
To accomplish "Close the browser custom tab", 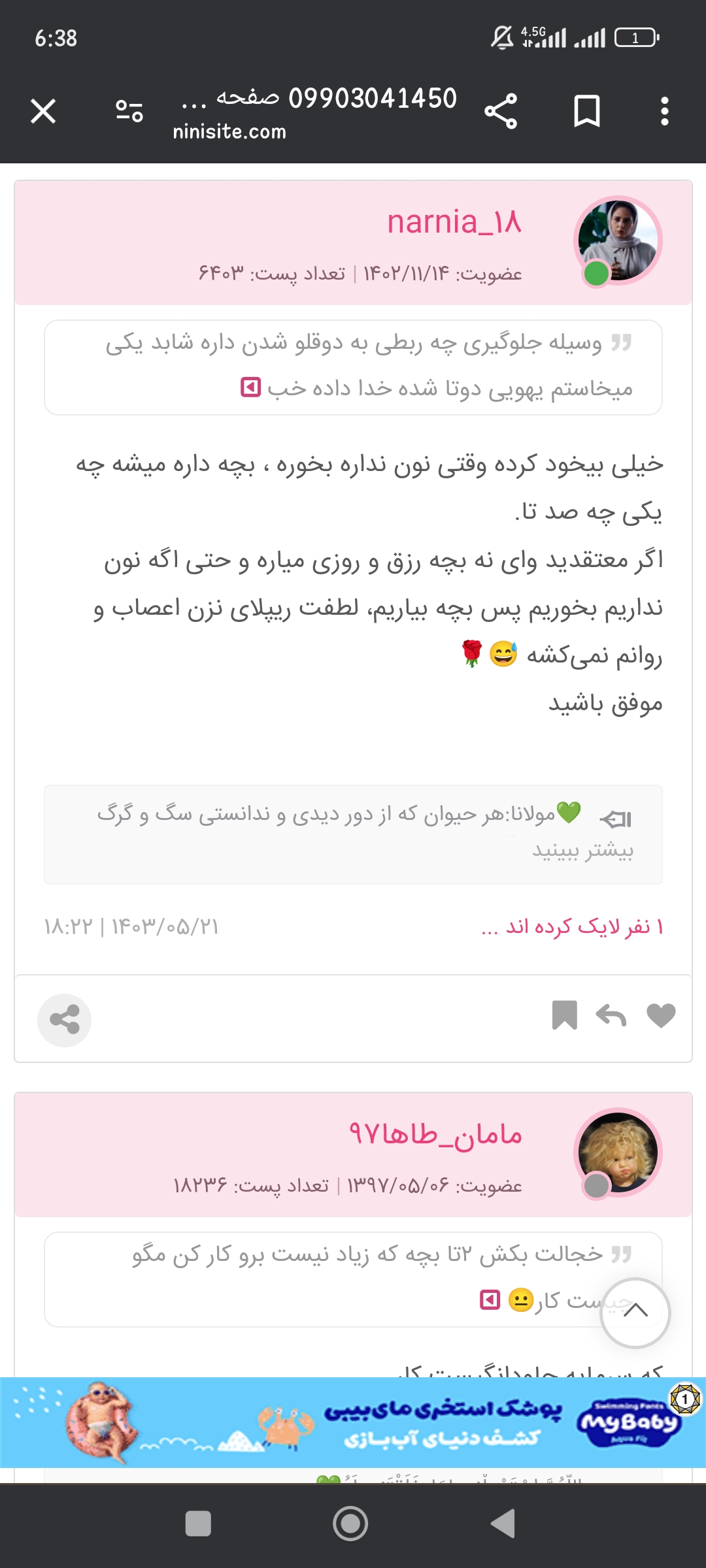I will pos(43,111).
